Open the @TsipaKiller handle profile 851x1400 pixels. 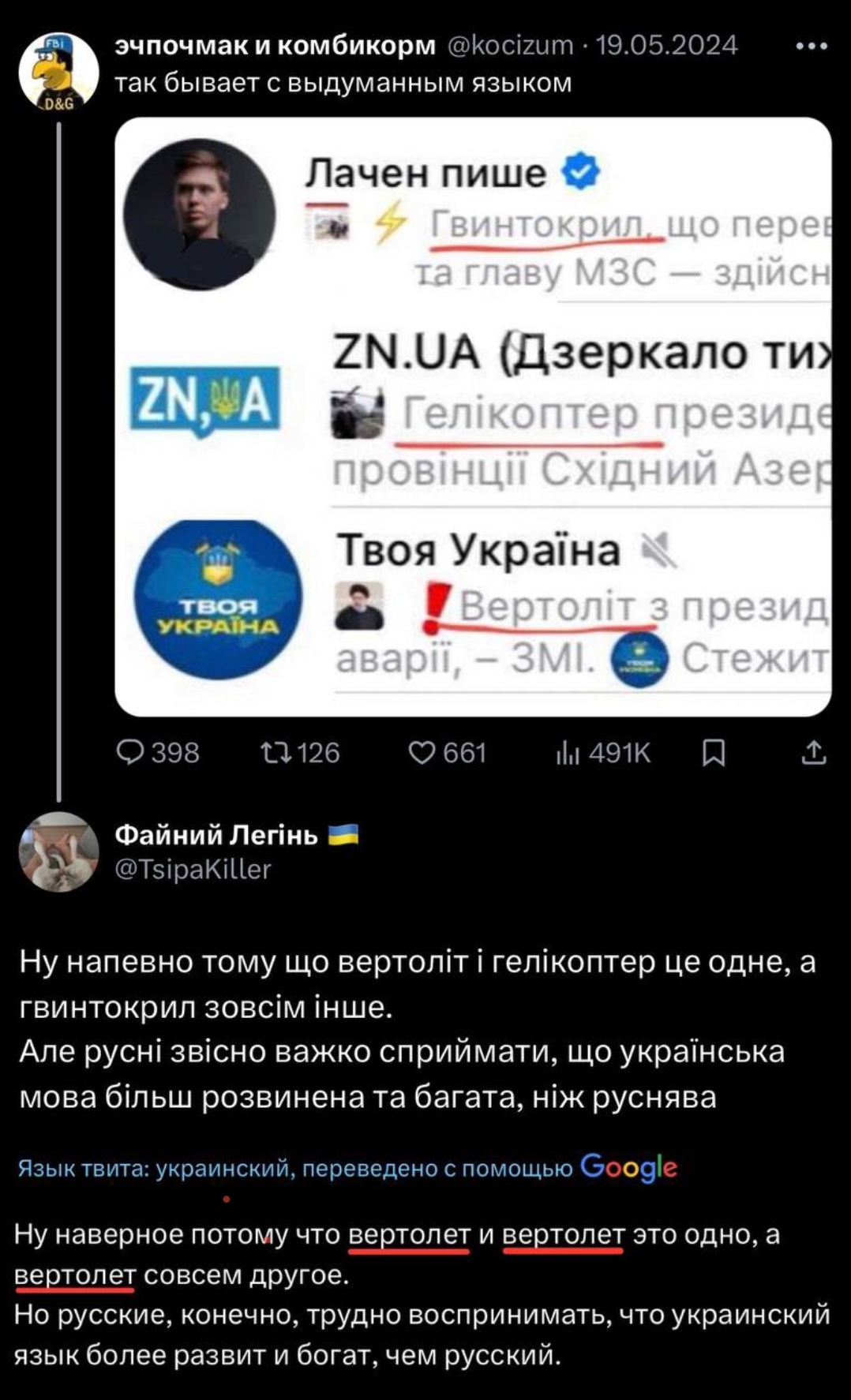(193, 870)
